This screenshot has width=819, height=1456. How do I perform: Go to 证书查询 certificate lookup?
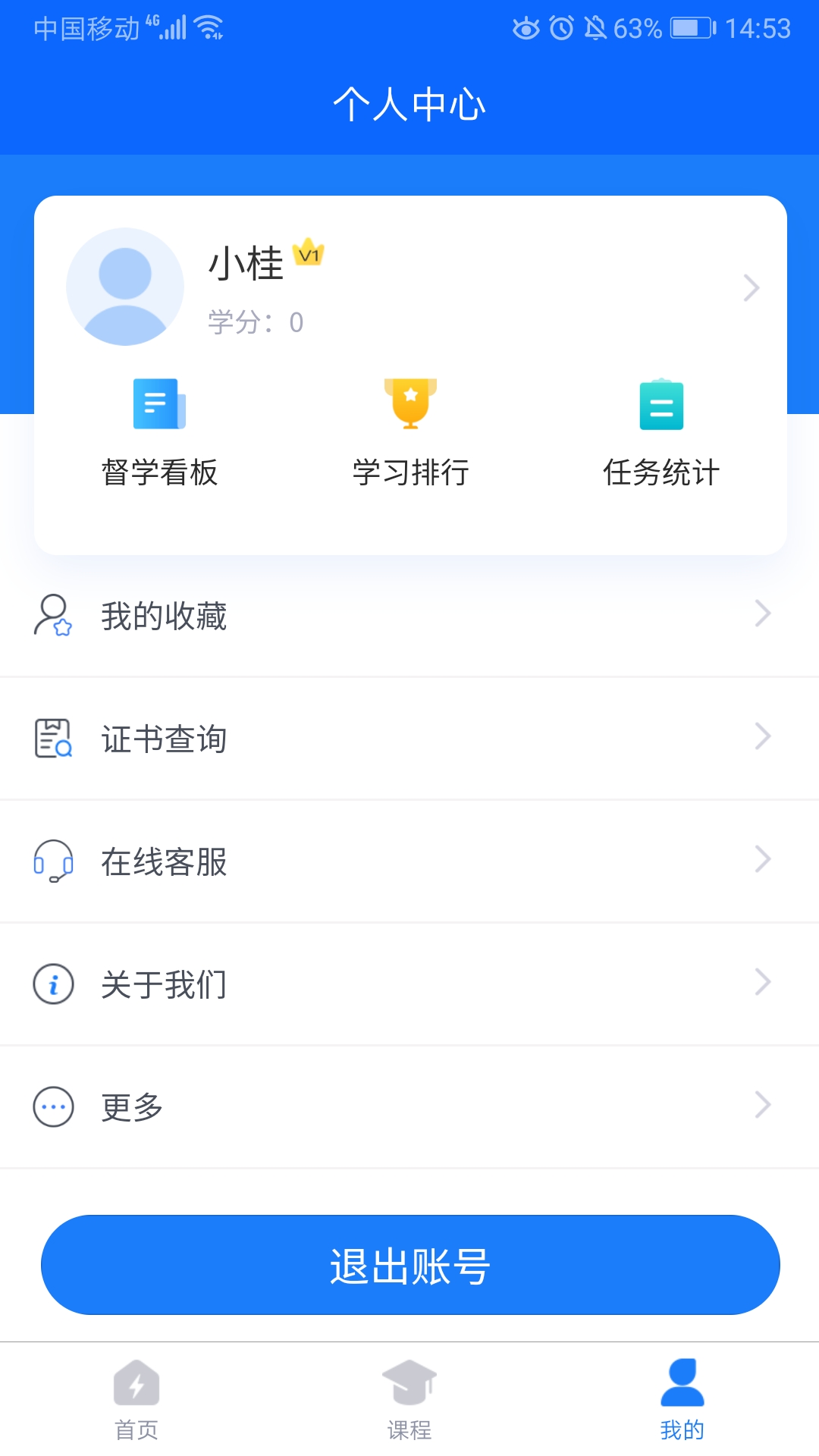point(409,738)
